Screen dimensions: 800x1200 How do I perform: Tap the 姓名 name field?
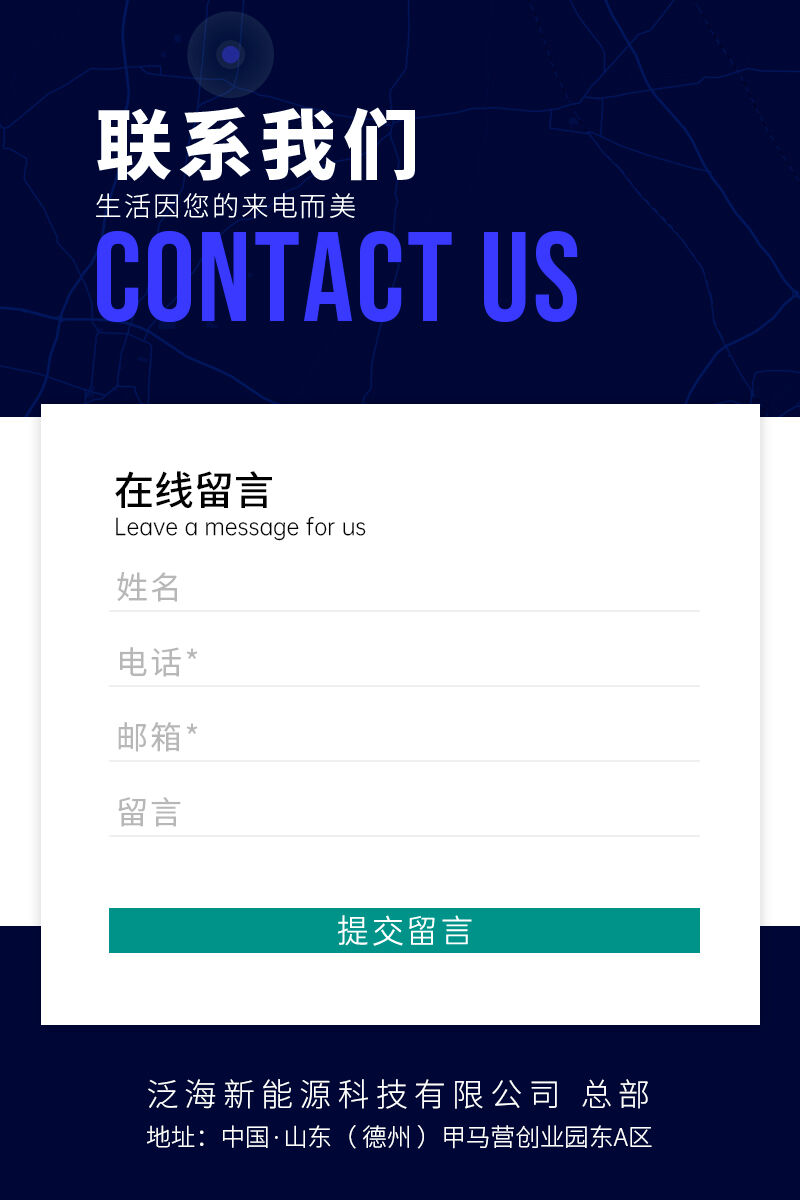[404, 588]
